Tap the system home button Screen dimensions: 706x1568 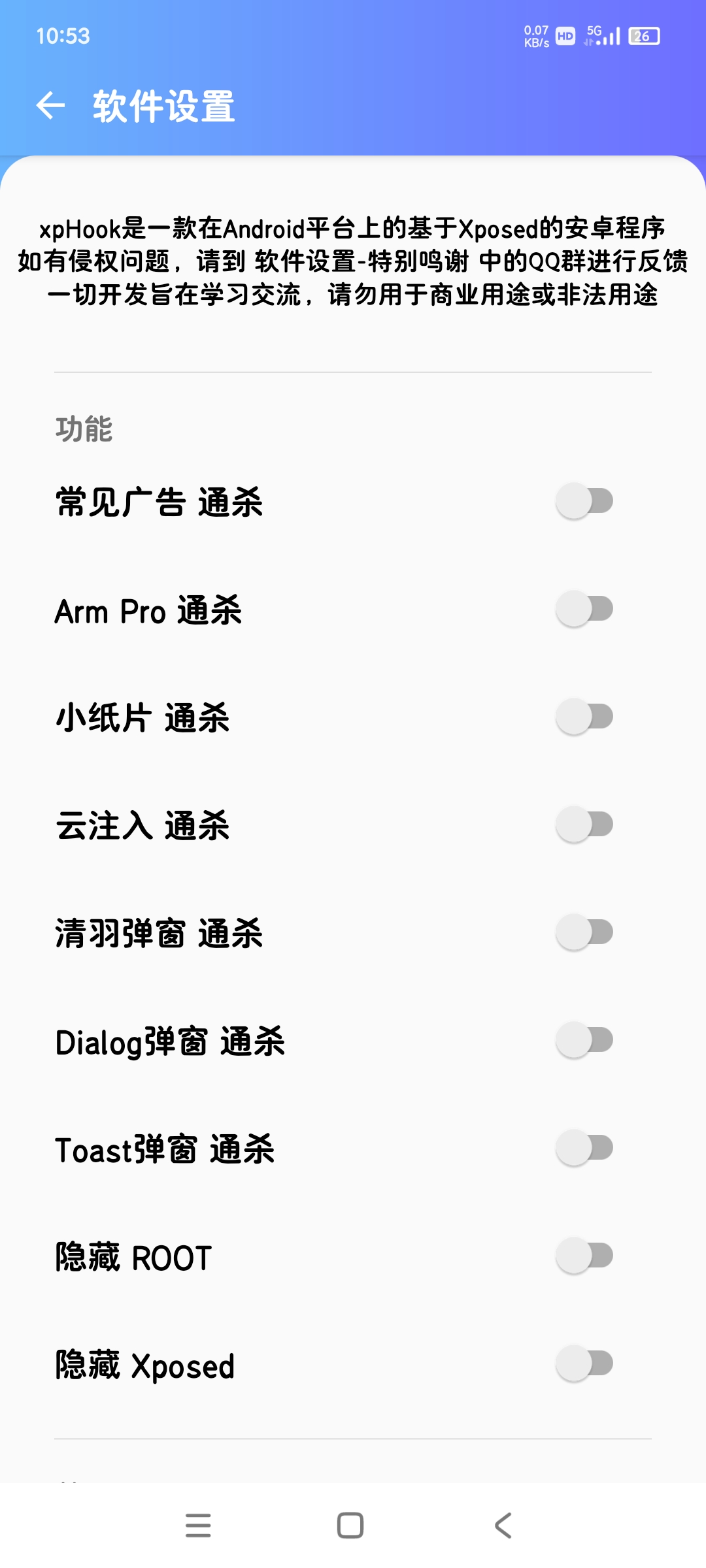[350, 1526]
